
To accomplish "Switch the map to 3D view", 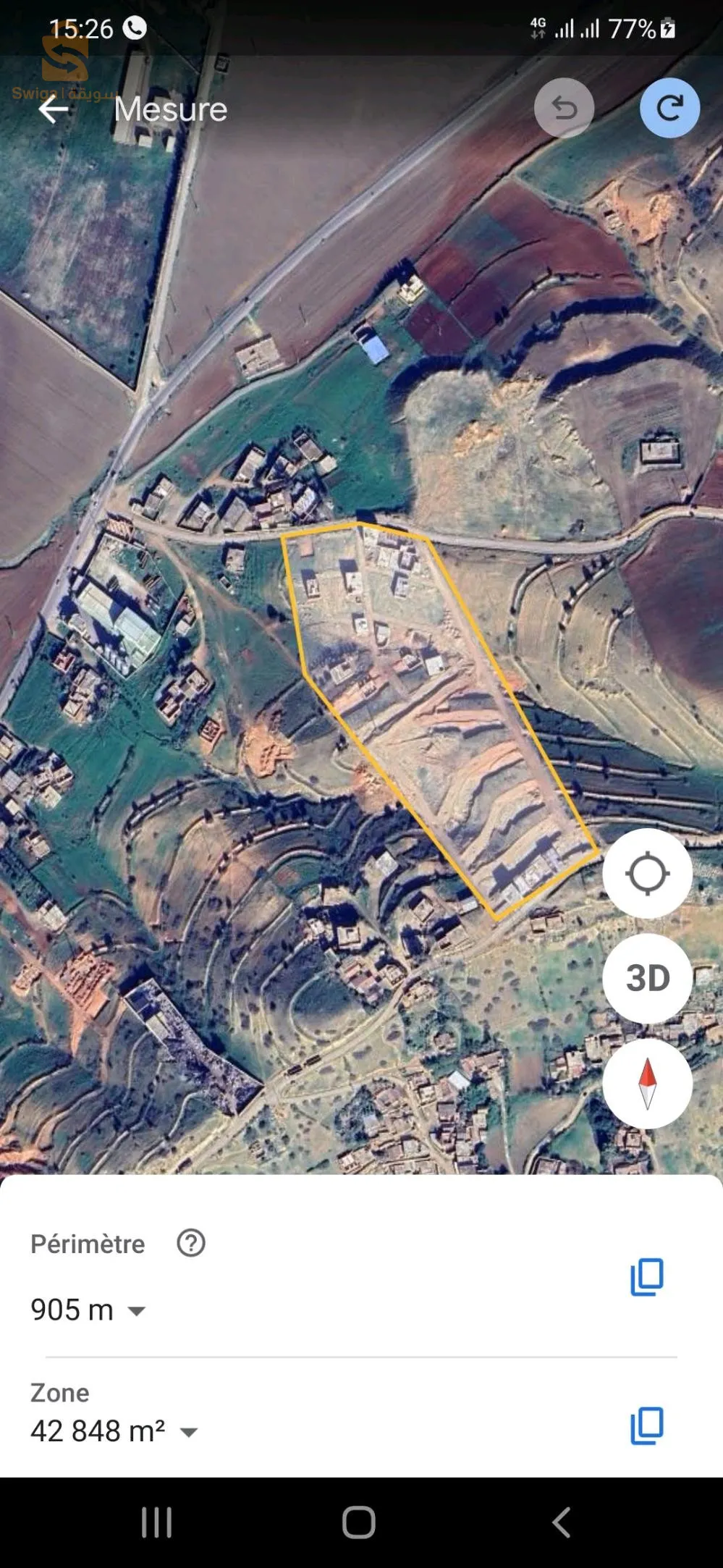I will click(647, 979).
